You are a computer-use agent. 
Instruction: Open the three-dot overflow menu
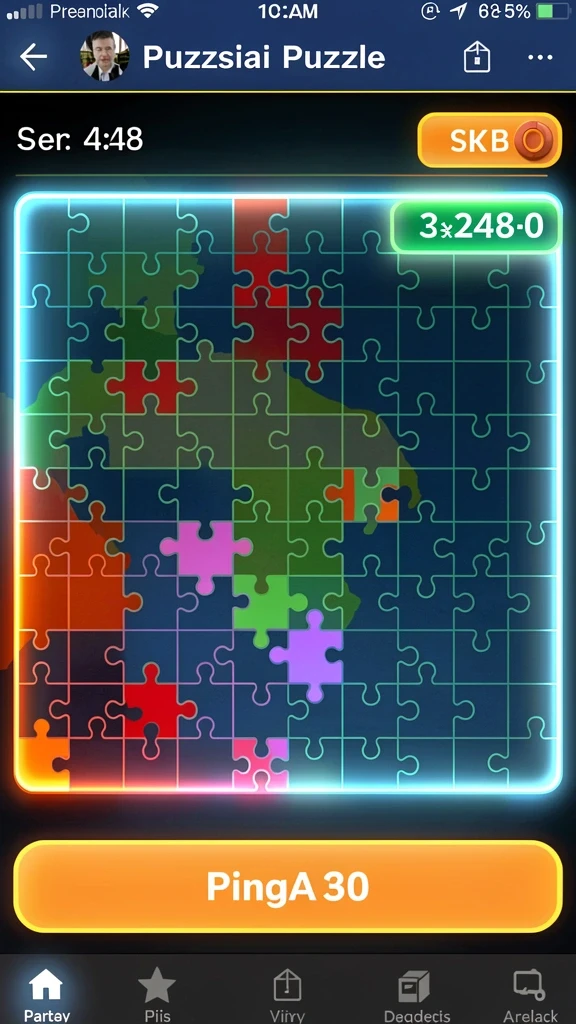tap(540, 57)
